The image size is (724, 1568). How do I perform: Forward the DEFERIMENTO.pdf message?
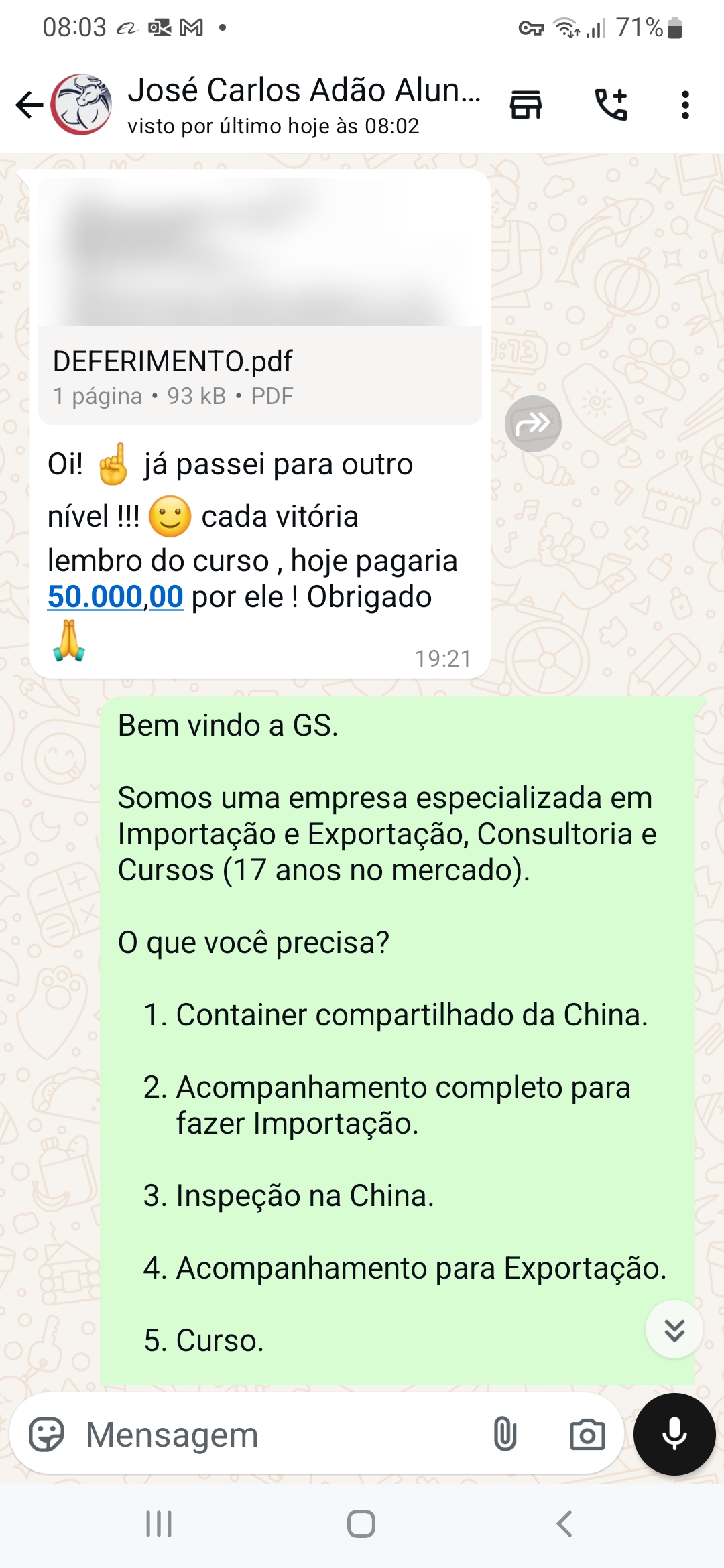(x=533, y=423)
